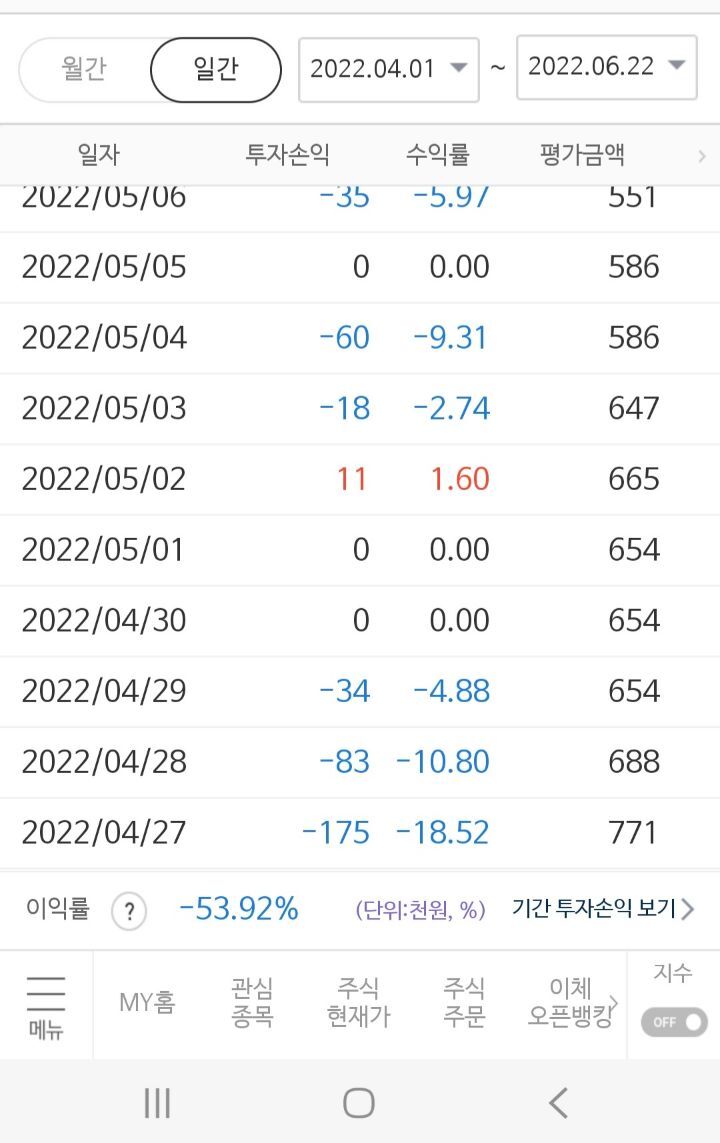Open 기간 투자손익 보기 details link
Viewport: 720px width, 1143px height.
tap(601, 909)
